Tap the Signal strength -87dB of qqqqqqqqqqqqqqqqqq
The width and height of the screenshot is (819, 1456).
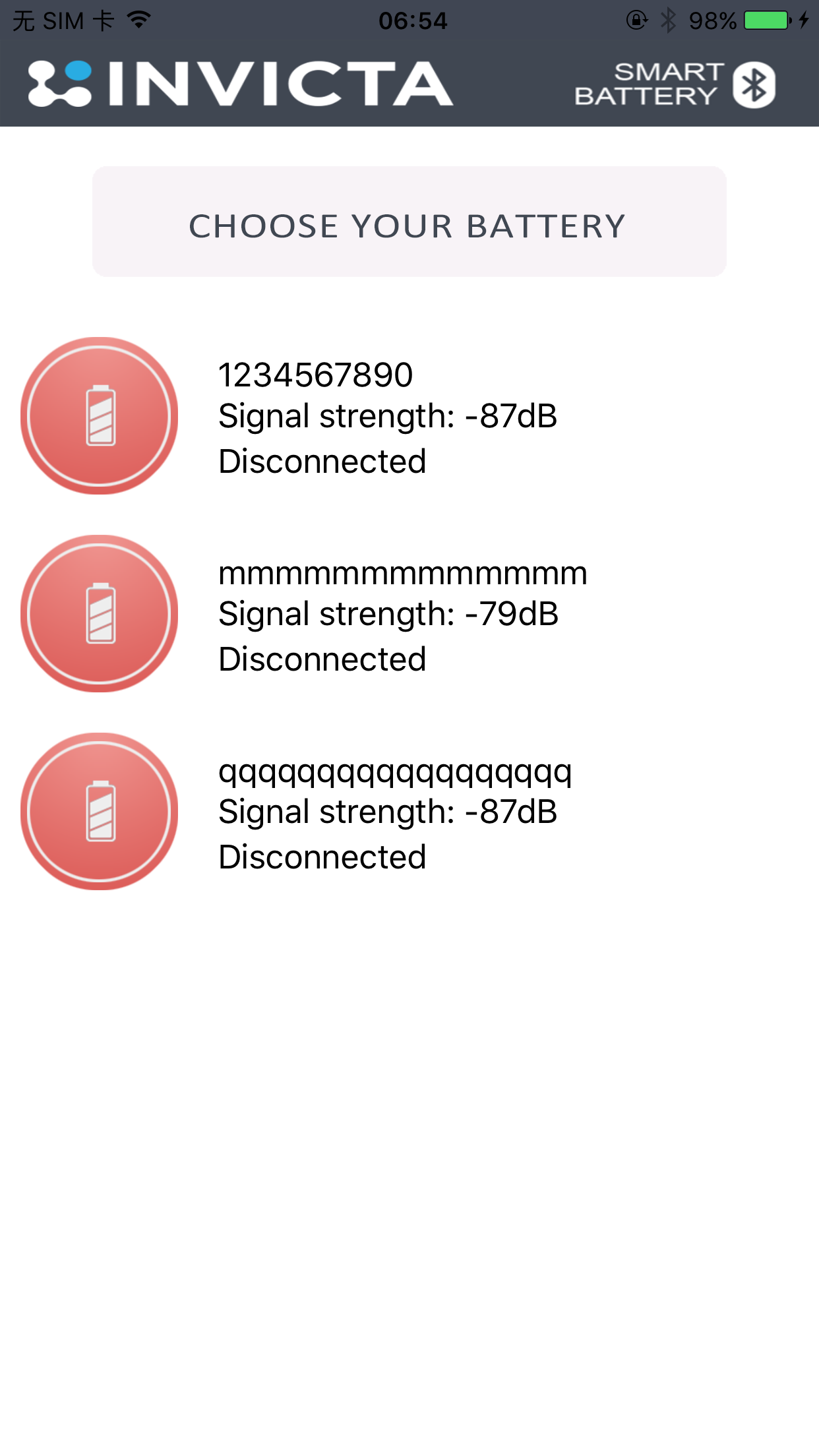pos(388,812)
